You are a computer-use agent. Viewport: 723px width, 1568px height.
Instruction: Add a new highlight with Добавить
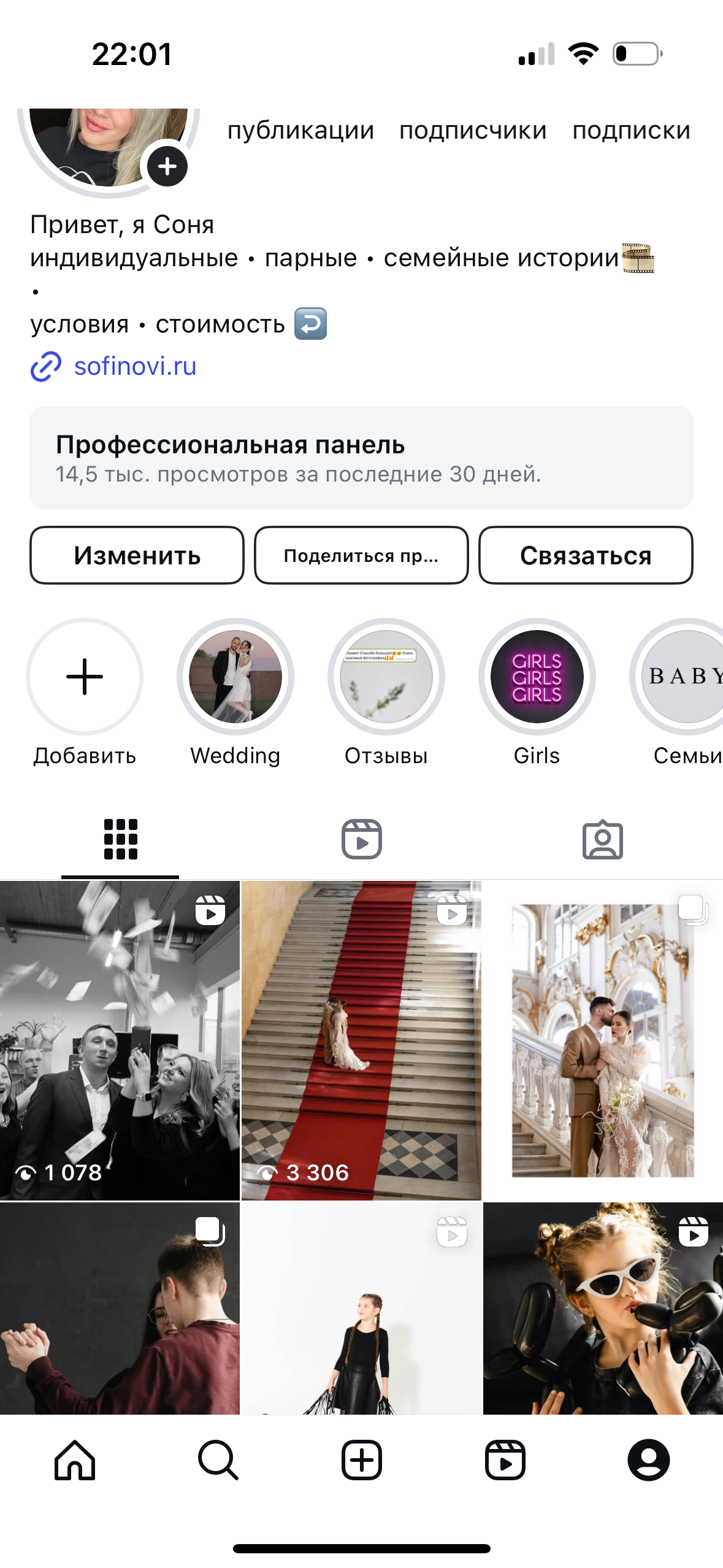[85, 677]
